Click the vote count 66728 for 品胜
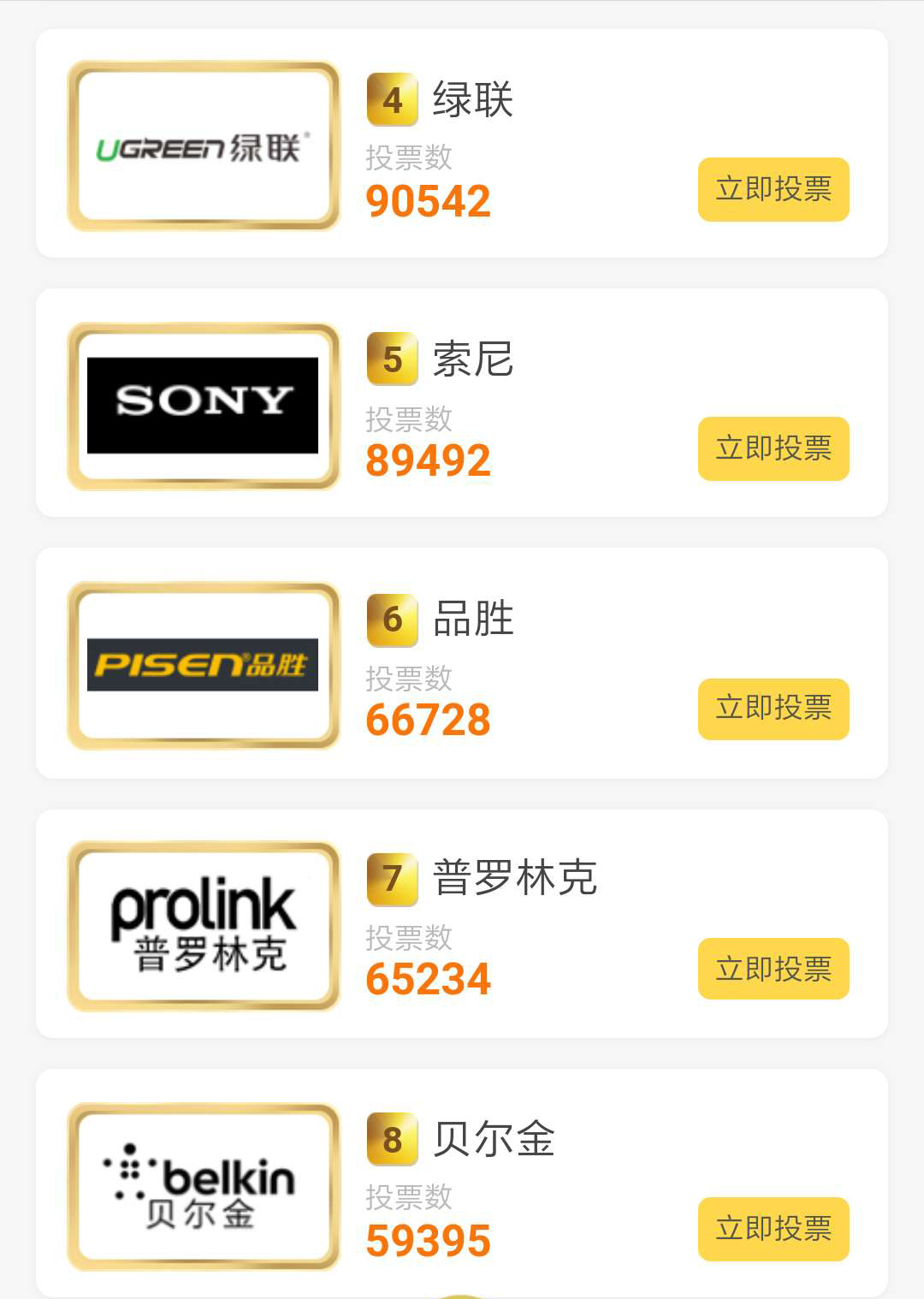 coord(429,719)
